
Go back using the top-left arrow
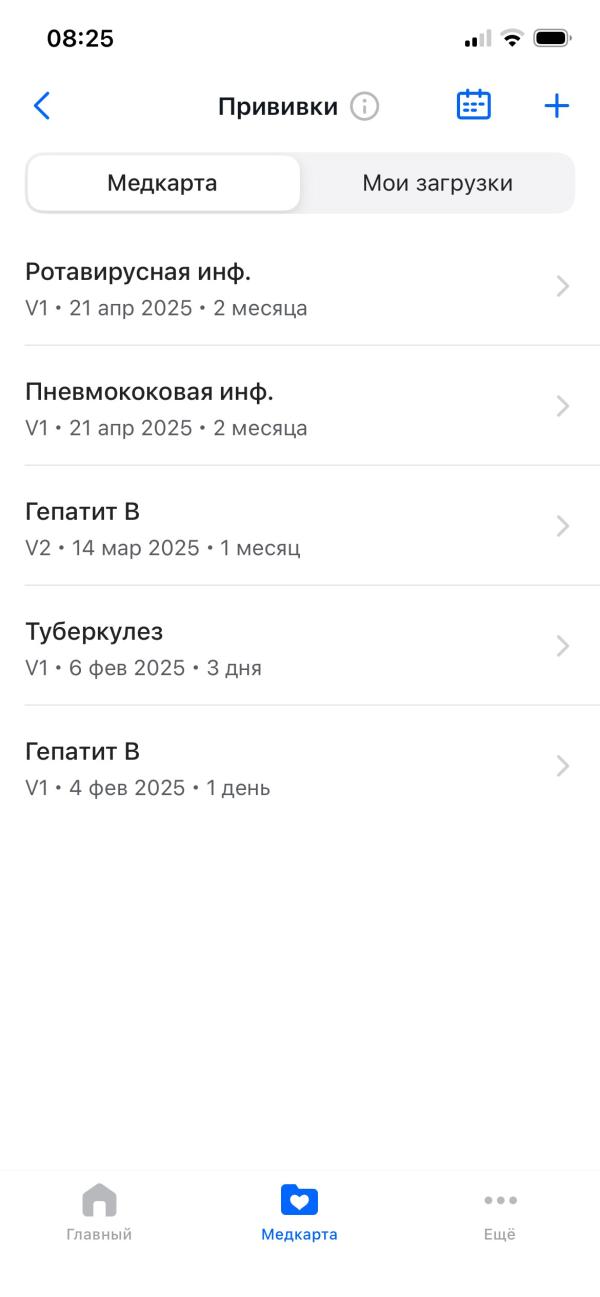[42, 106]
